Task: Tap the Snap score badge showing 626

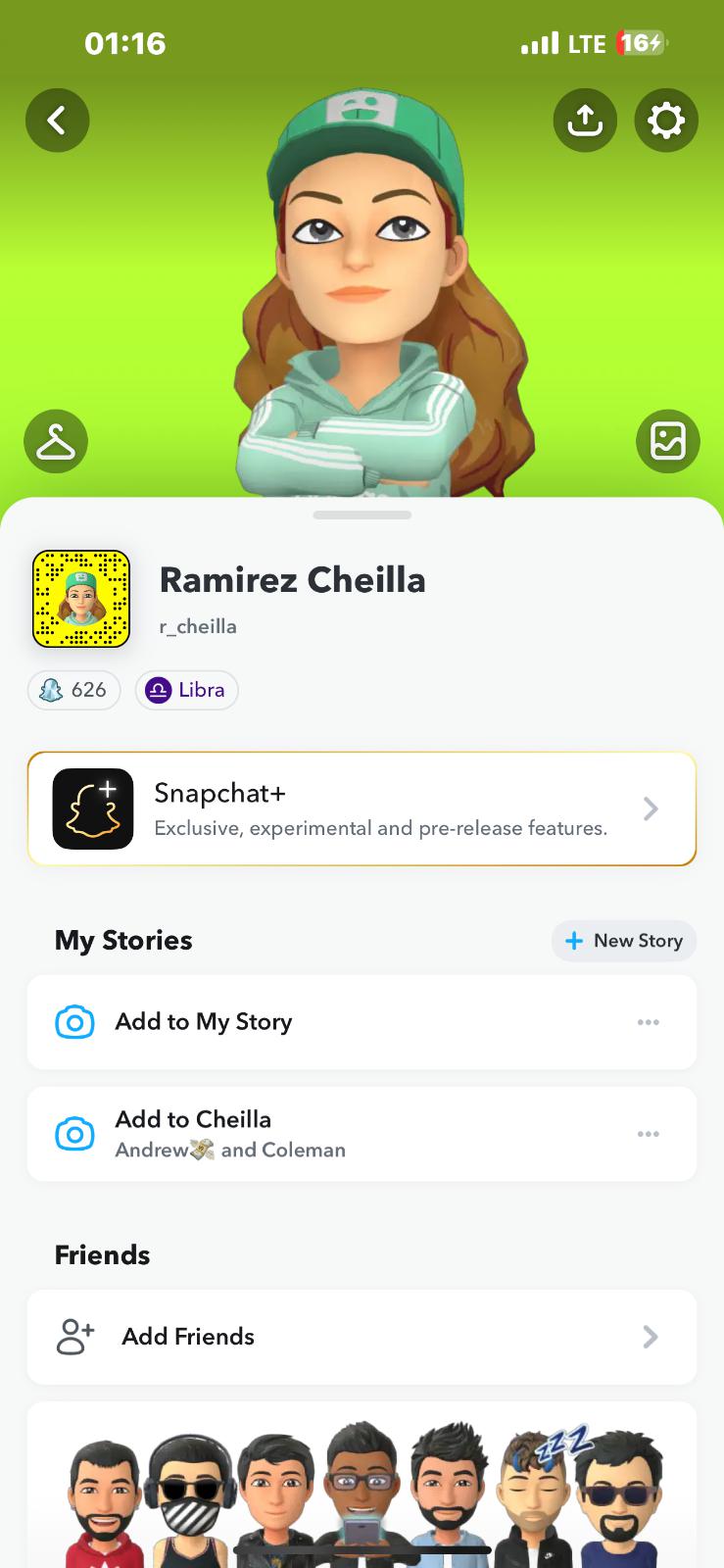Action: point(73,690)
